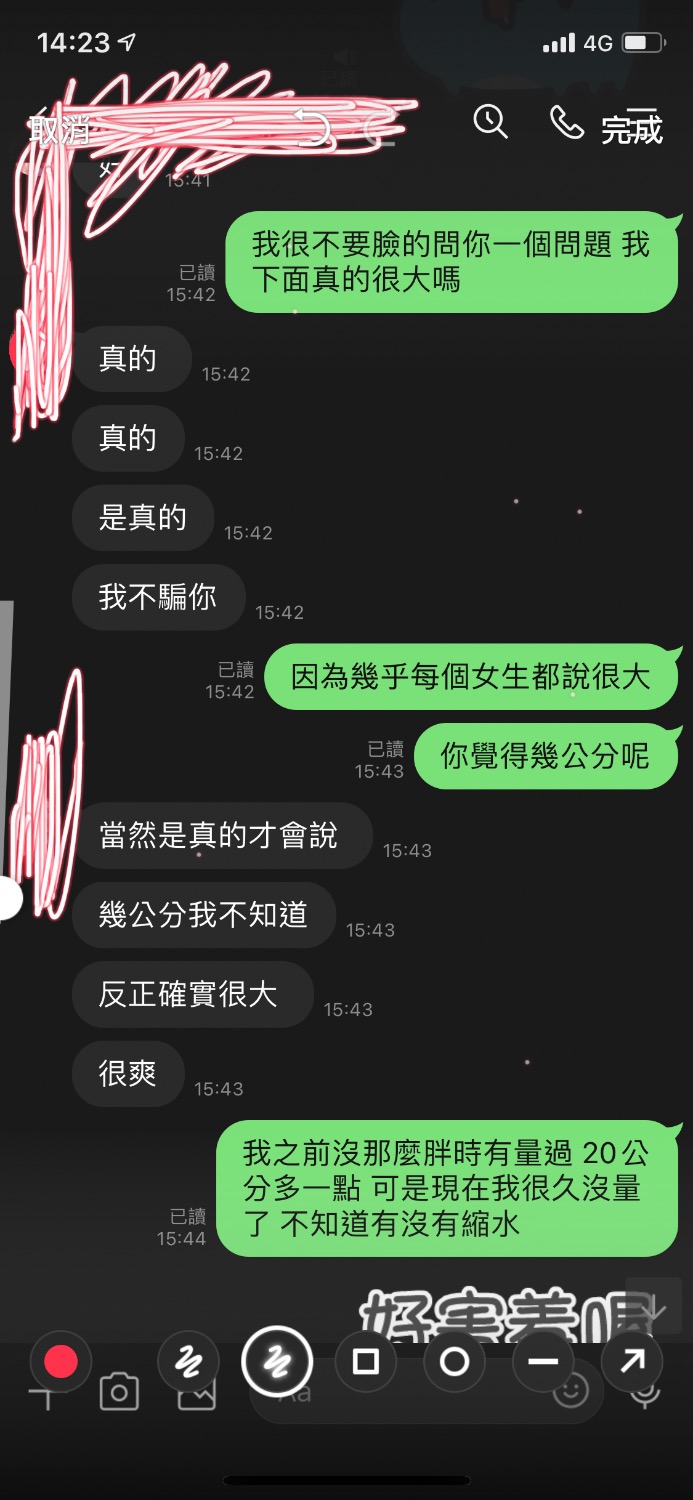This screenshot has width=693, height=1500.
Task: Finish editing with 完成
Action: point(631,129)
